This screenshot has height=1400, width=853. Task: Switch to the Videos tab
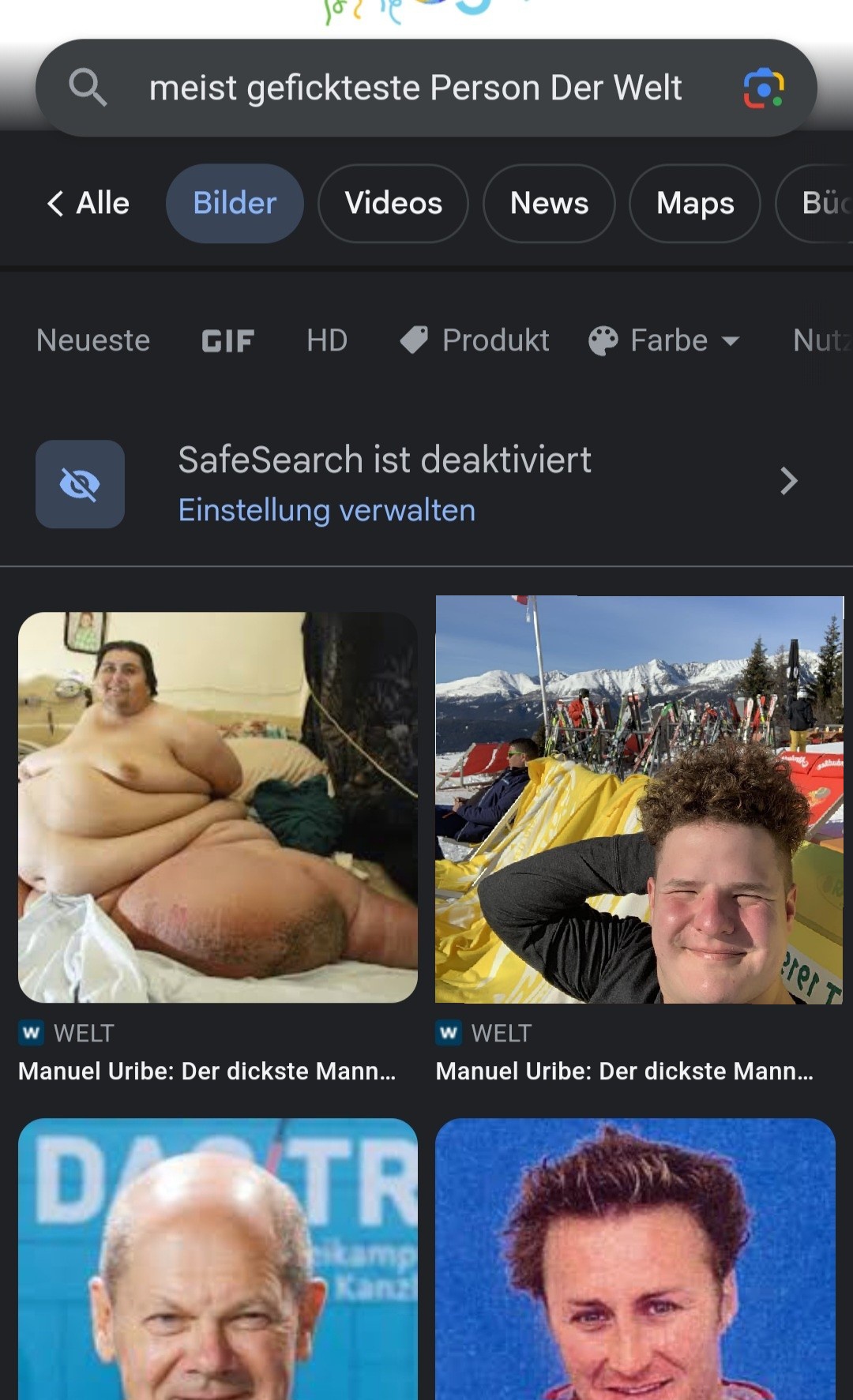393,203
